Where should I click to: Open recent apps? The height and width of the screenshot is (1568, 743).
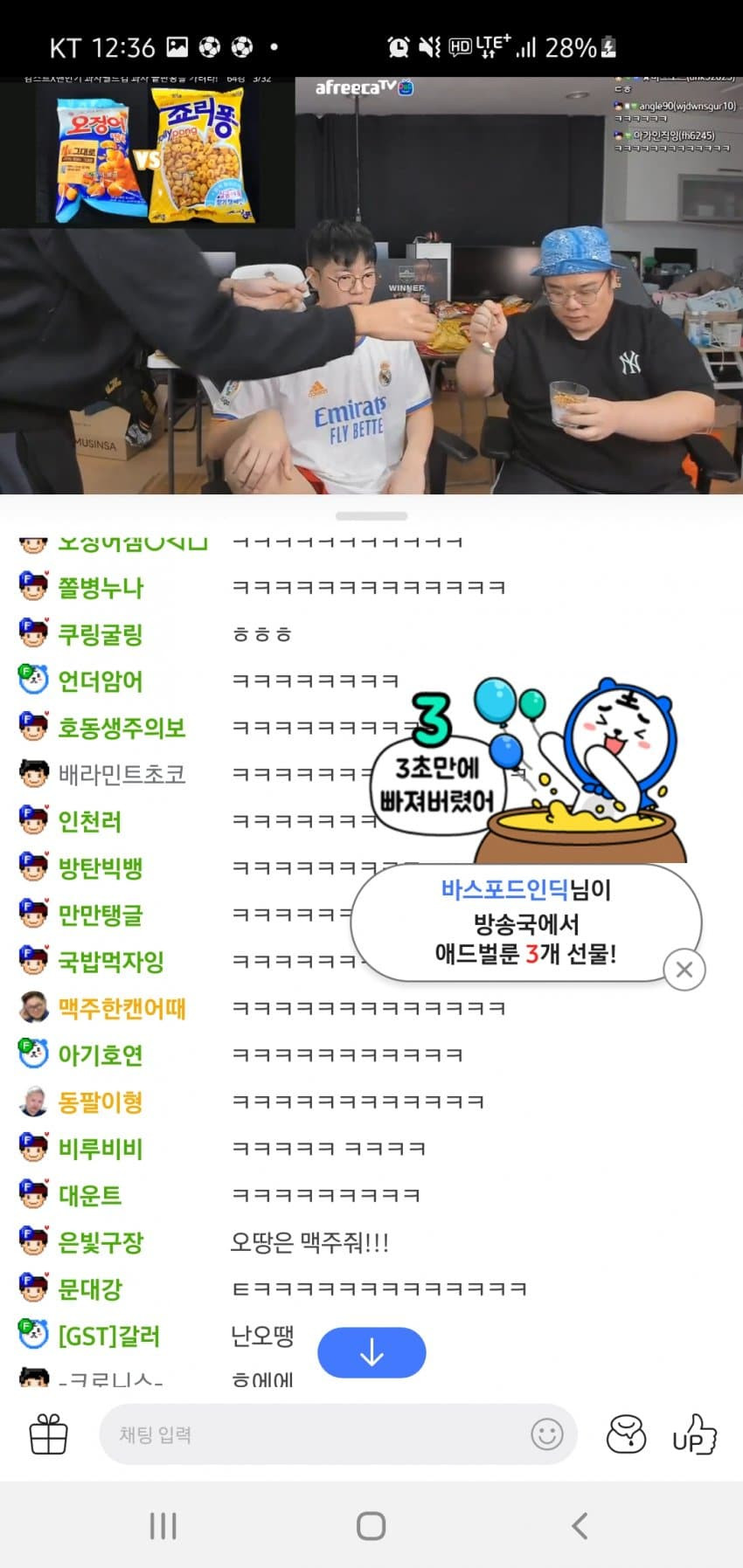pyautogui.click(x=163, y=1526)
